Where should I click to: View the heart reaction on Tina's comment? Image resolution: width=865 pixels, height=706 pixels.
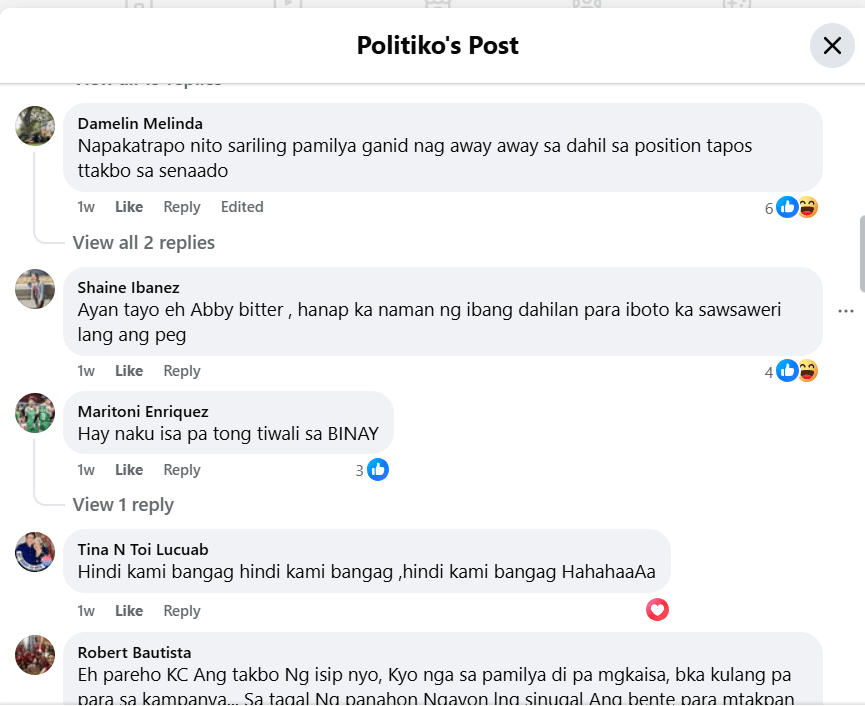(657, 609)
